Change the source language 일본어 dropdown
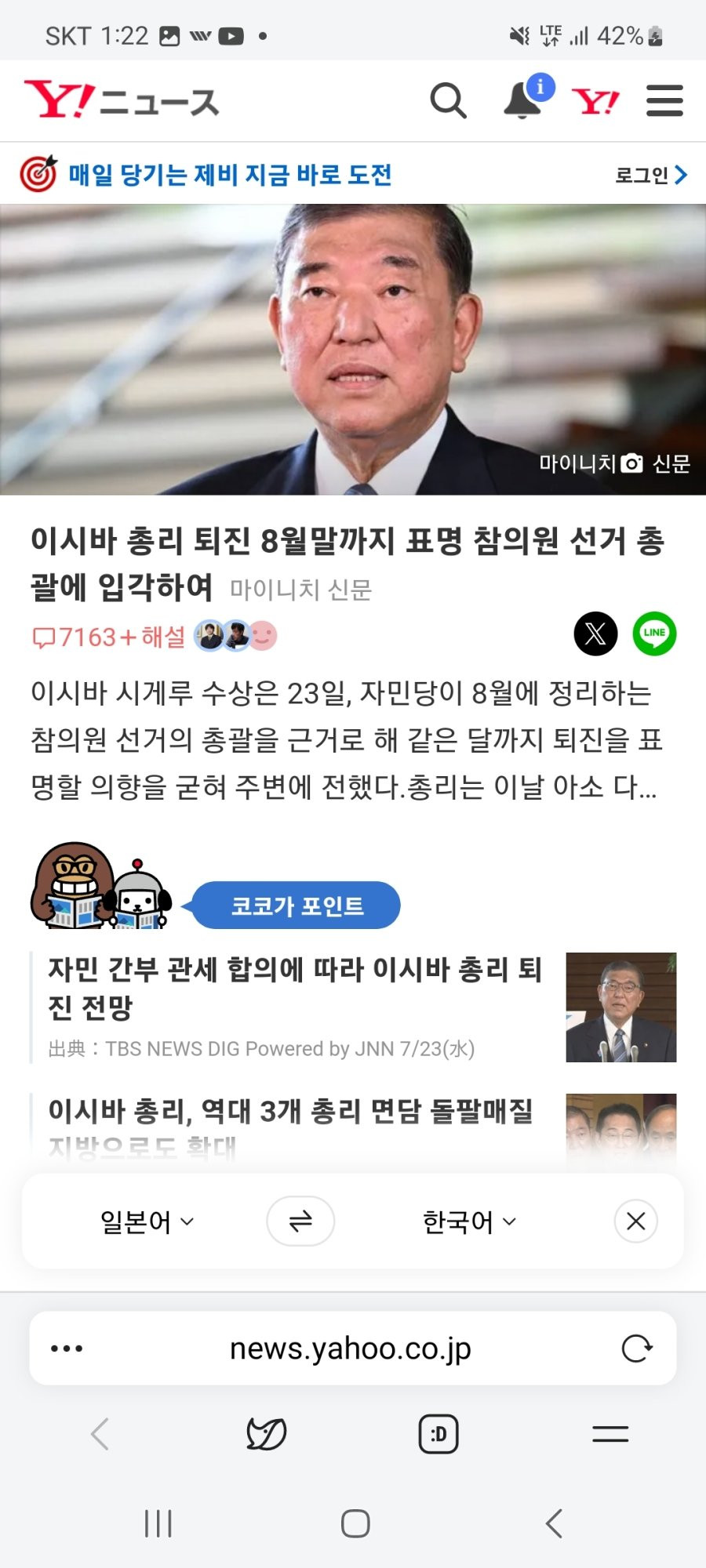This screenshot has height=1568, width=706. (x=147, y=1221)
